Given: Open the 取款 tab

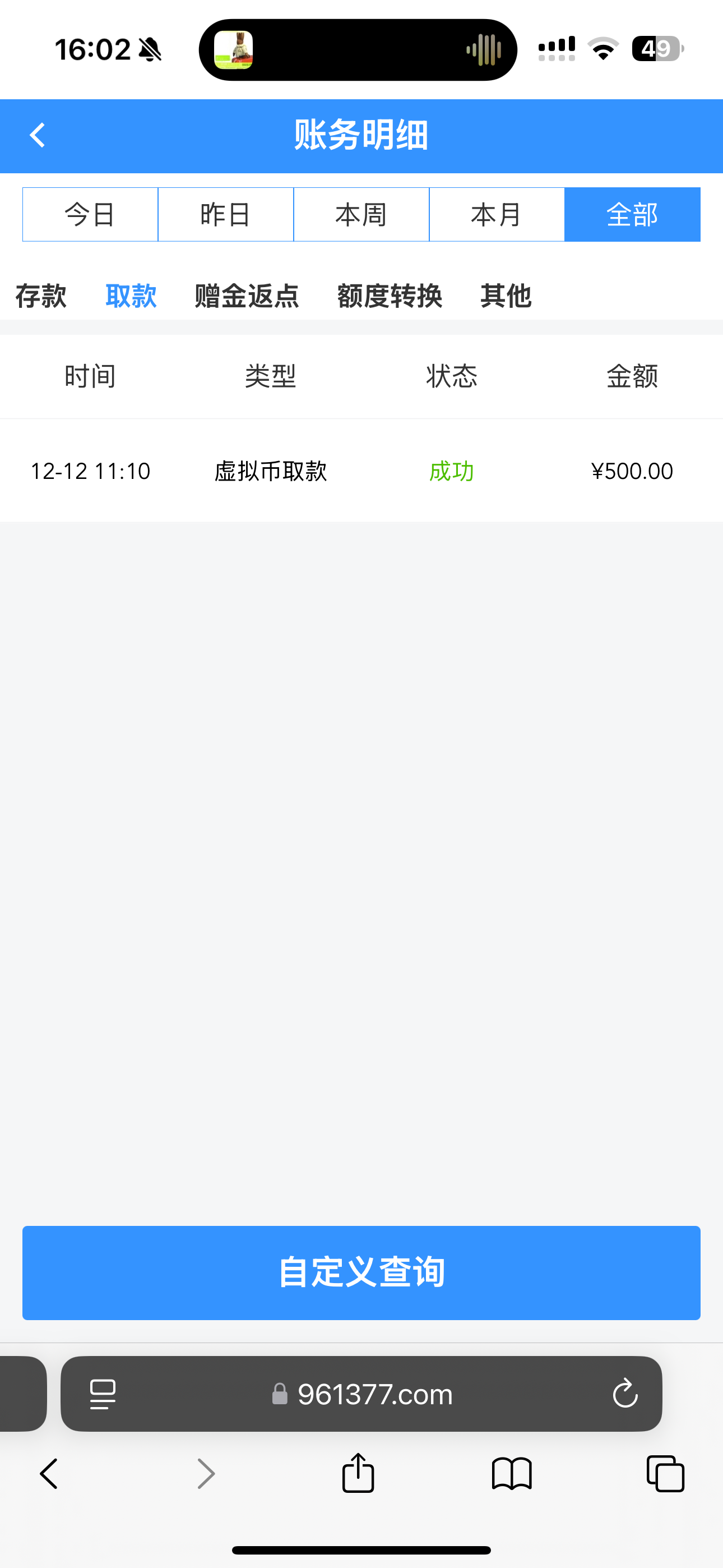Looking at the screenshot, I should click(x=131, y=296).
